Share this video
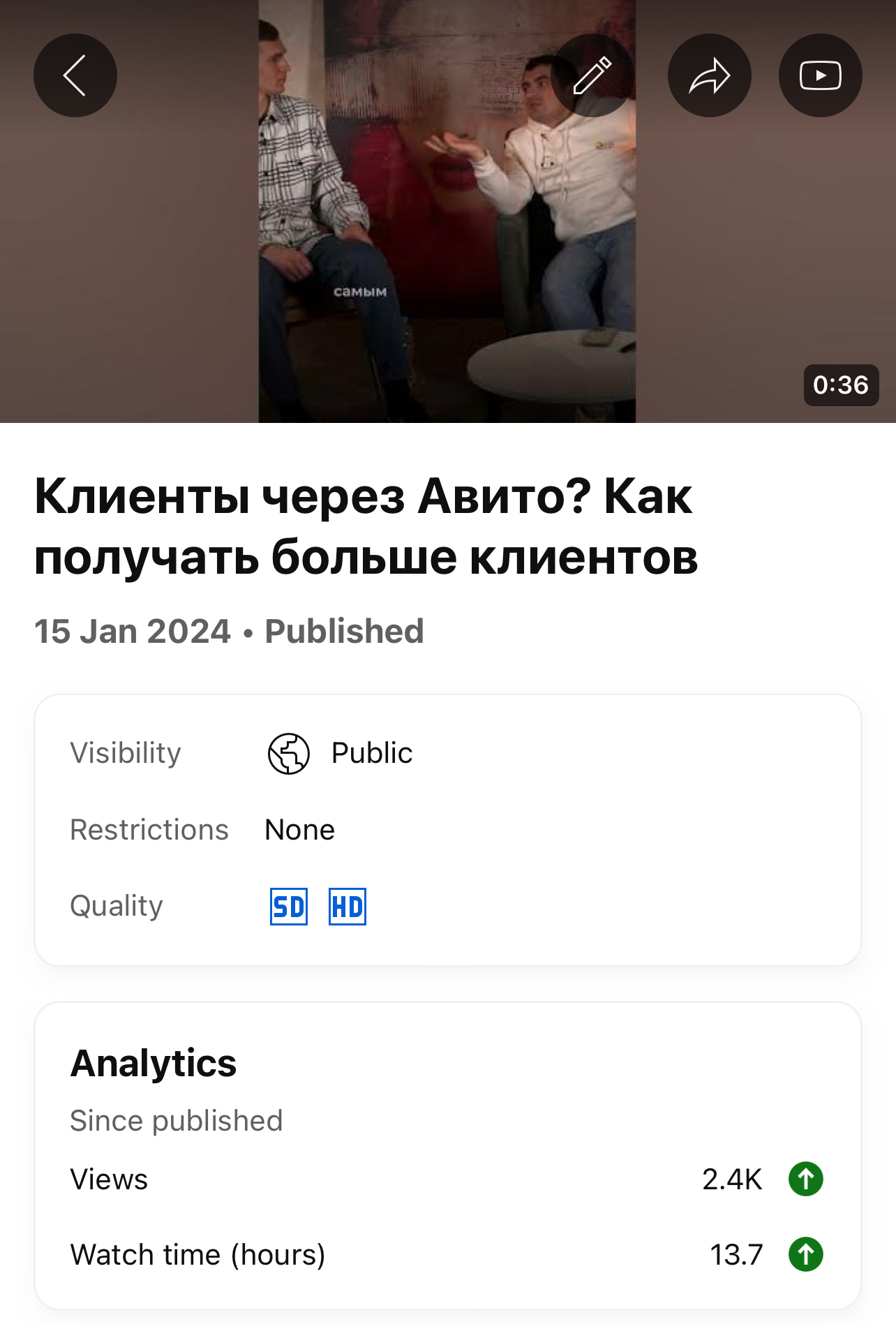Screen dimensions: 896x1324 709,75
